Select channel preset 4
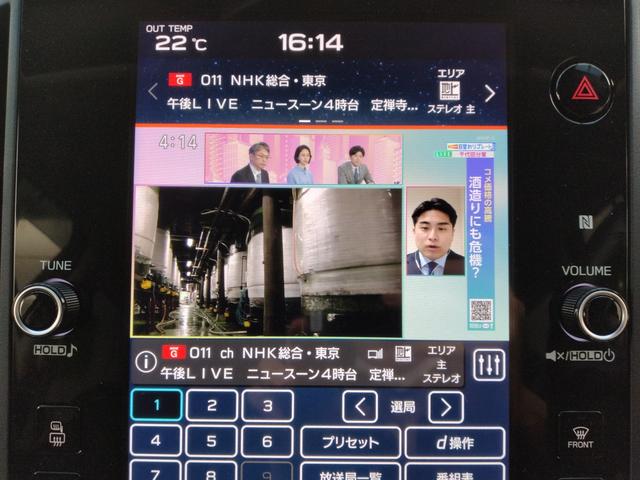 point(157,441)
